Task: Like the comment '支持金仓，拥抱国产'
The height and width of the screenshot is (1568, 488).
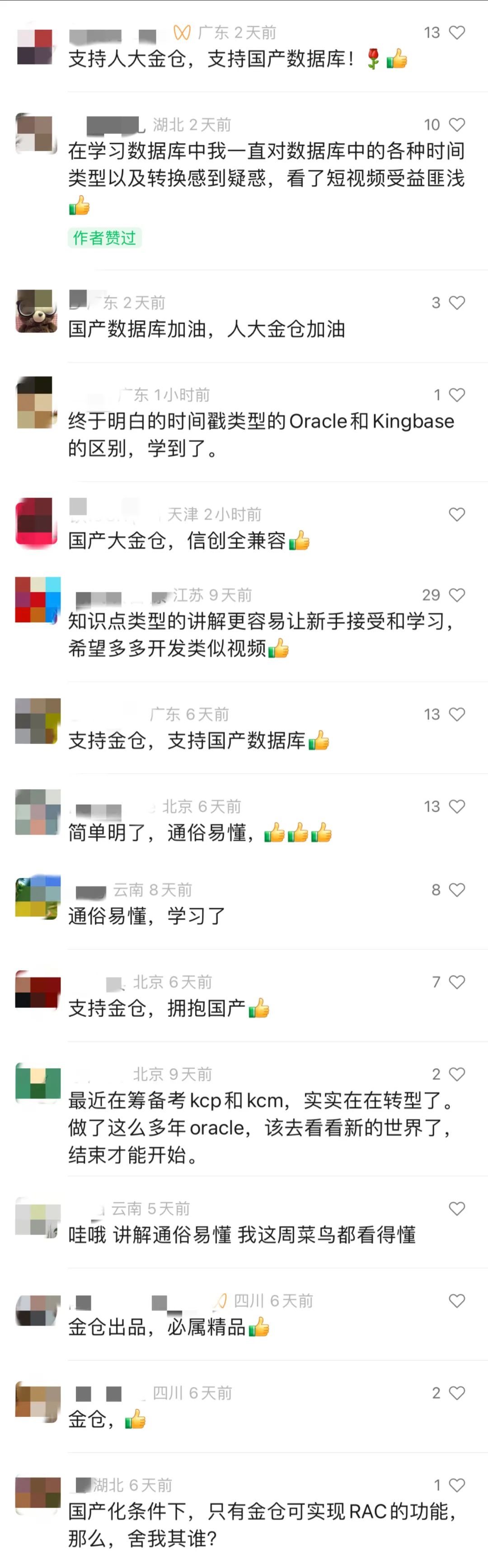Action: pyautogui.click(x=457, y=982)
